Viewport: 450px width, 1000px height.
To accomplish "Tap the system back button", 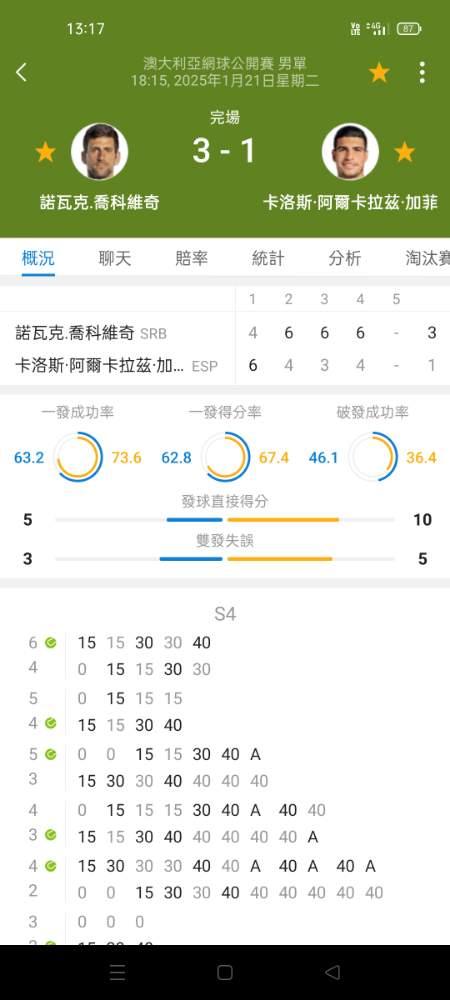I will tap(332, 972).
